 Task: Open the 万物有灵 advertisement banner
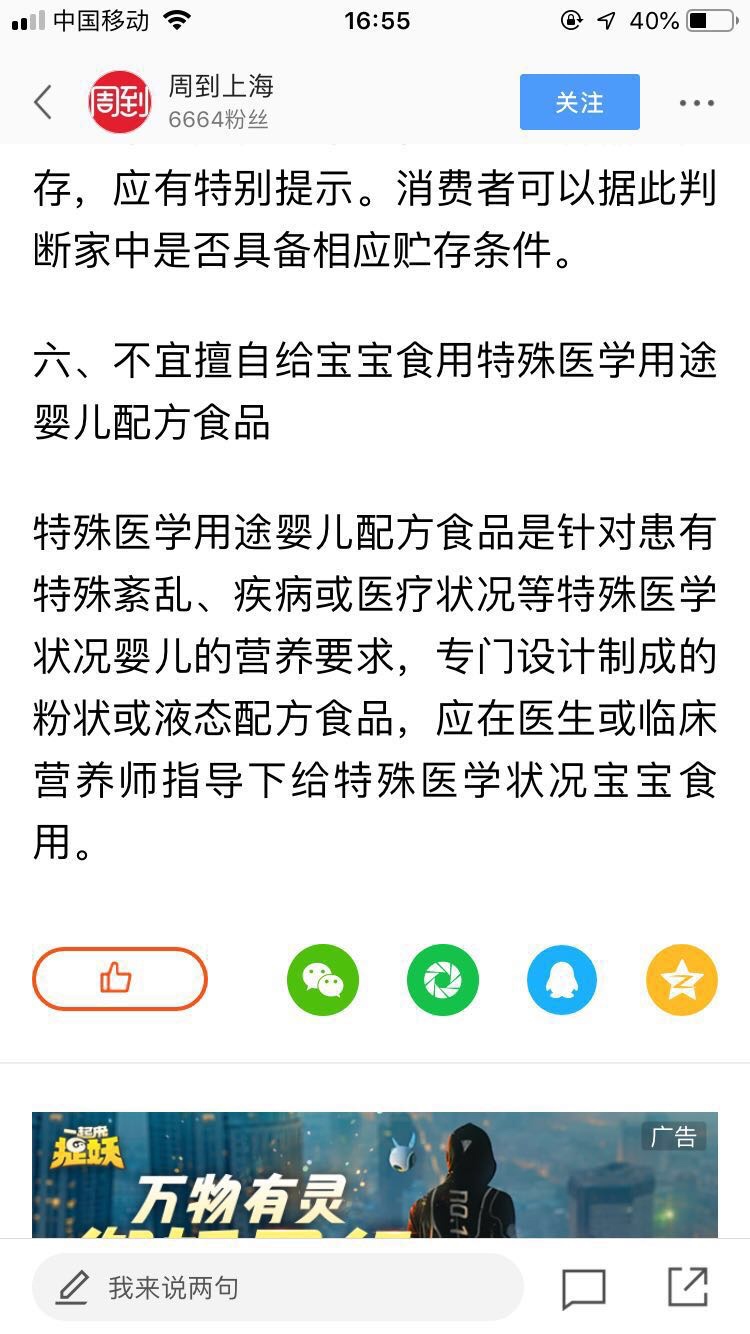pyautogui.click(x=375, y=1175)
